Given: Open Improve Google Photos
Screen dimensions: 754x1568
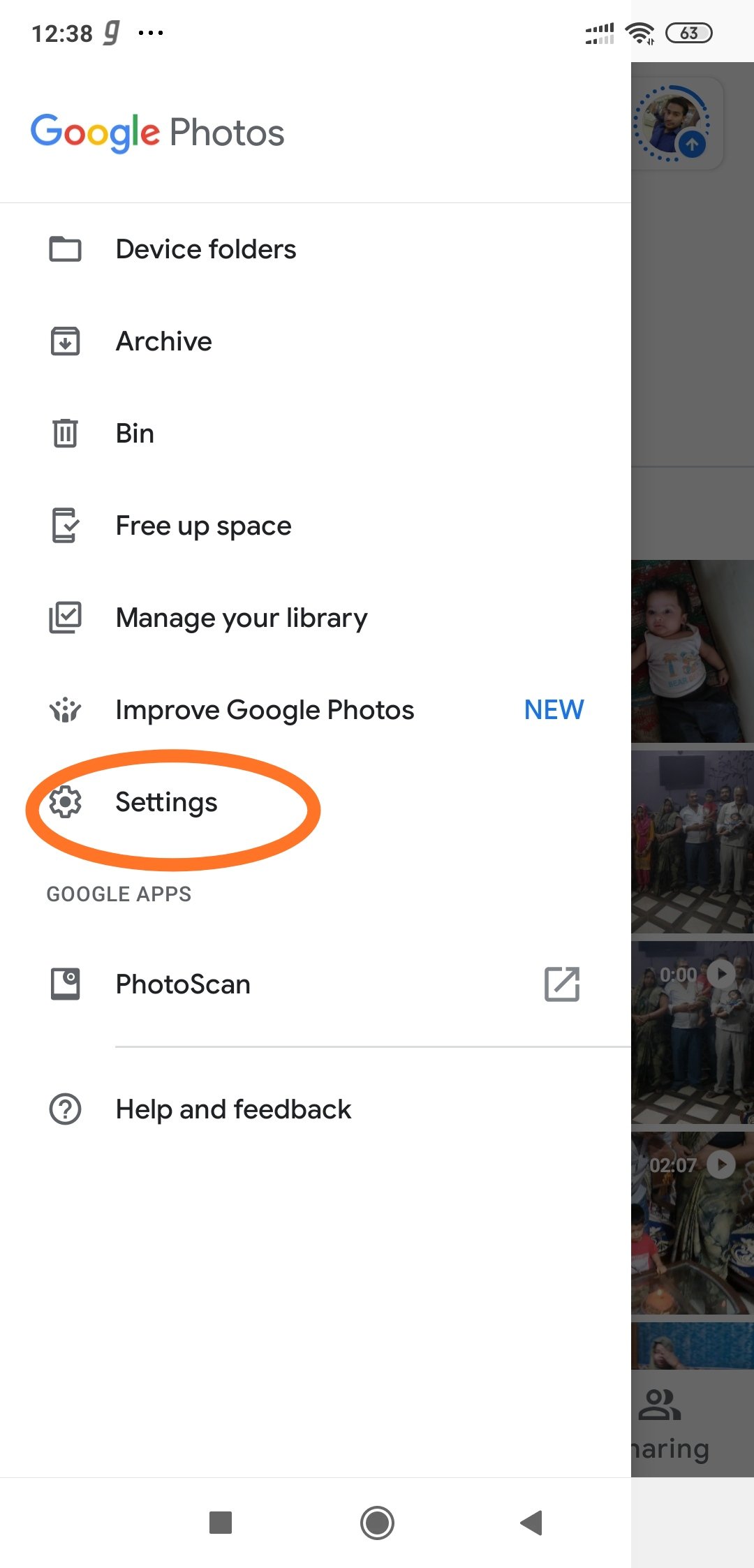Looking at the screenshot, I should 265,710.
